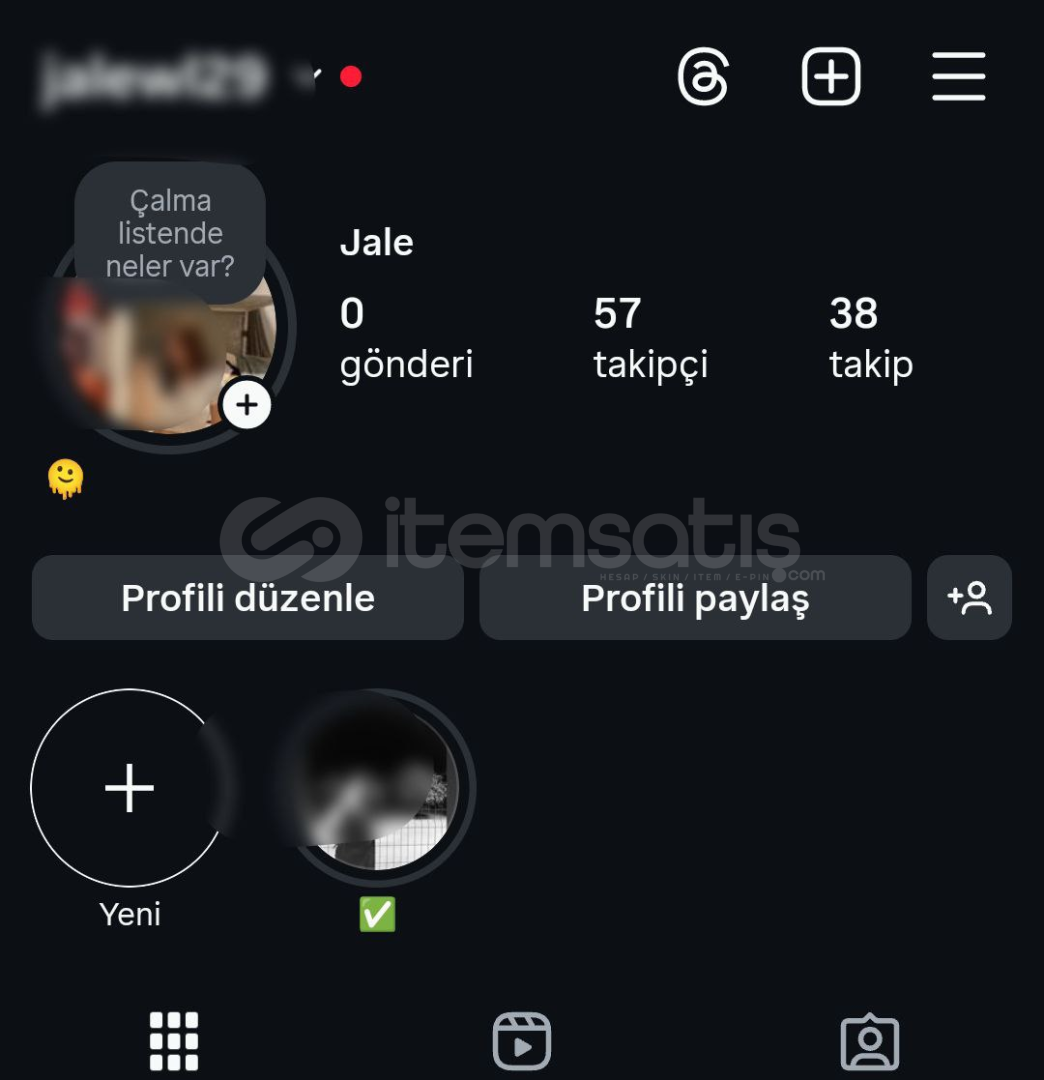1044x1080 pixels.
Task: Add a story via profile picture plus
Action: [x=246, y=405]
